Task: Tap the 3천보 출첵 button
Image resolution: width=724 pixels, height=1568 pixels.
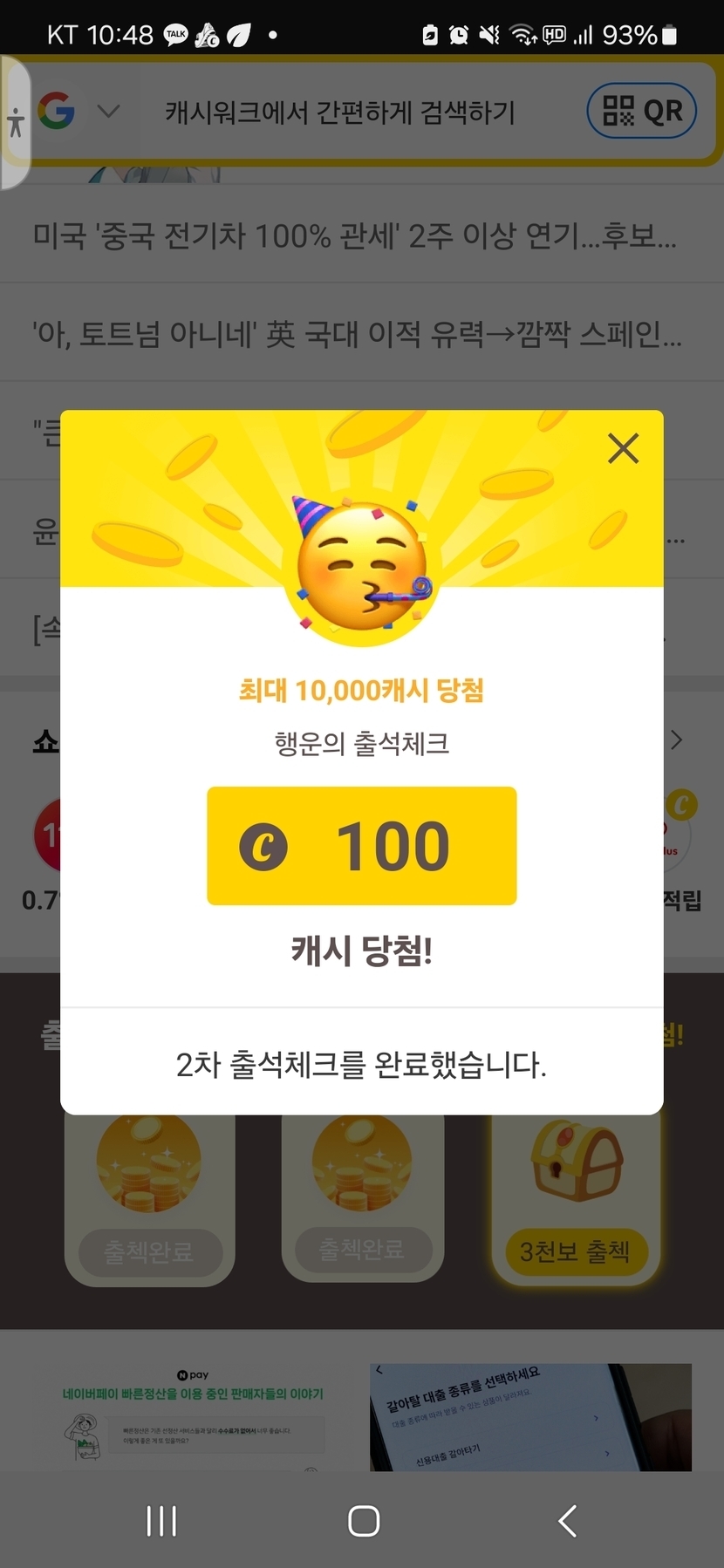Action: [574, 1252]
